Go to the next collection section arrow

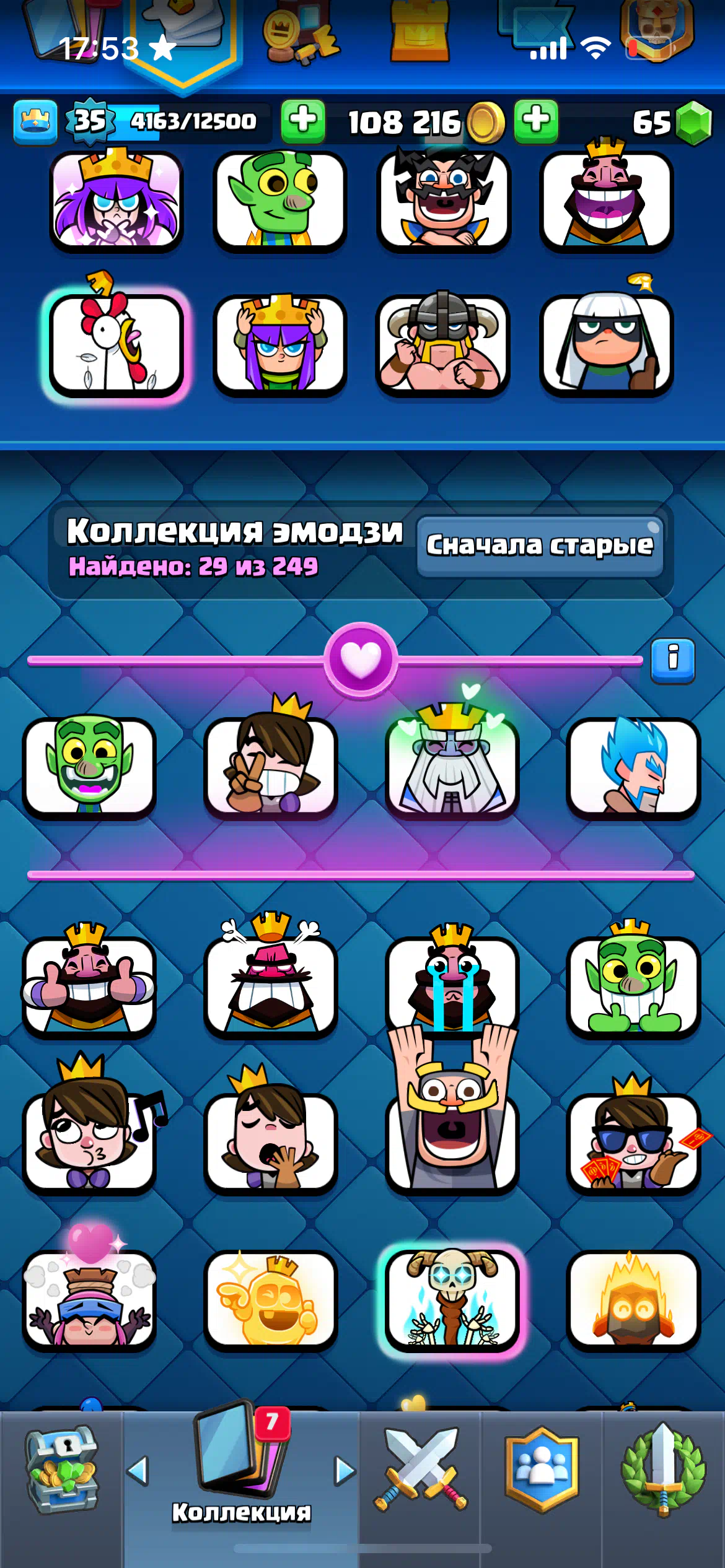coord(345,1471)
